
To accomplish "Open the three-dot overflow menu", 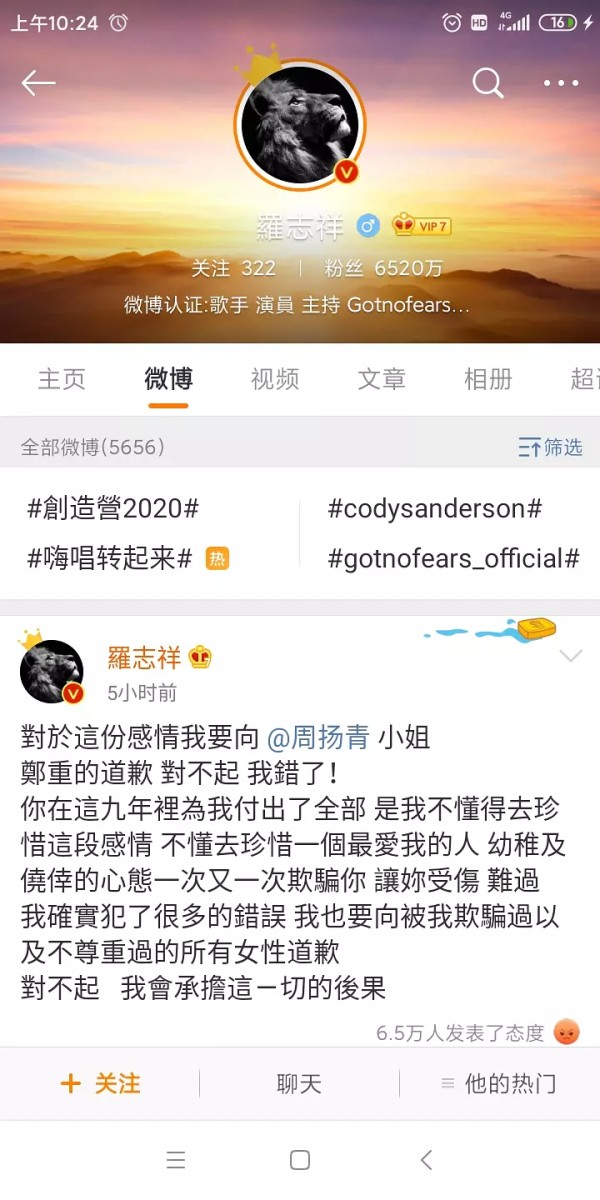I will pos(561,84).
